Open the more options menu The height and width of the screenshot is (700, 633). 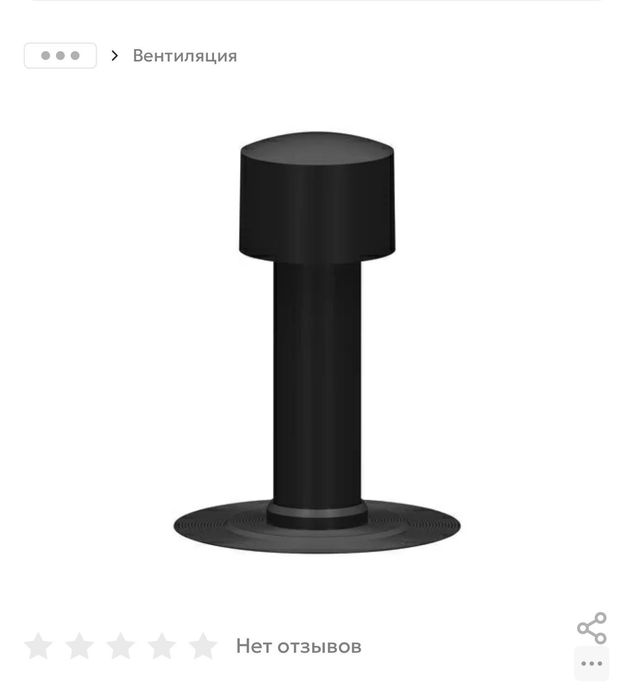[x=592, y=664]
